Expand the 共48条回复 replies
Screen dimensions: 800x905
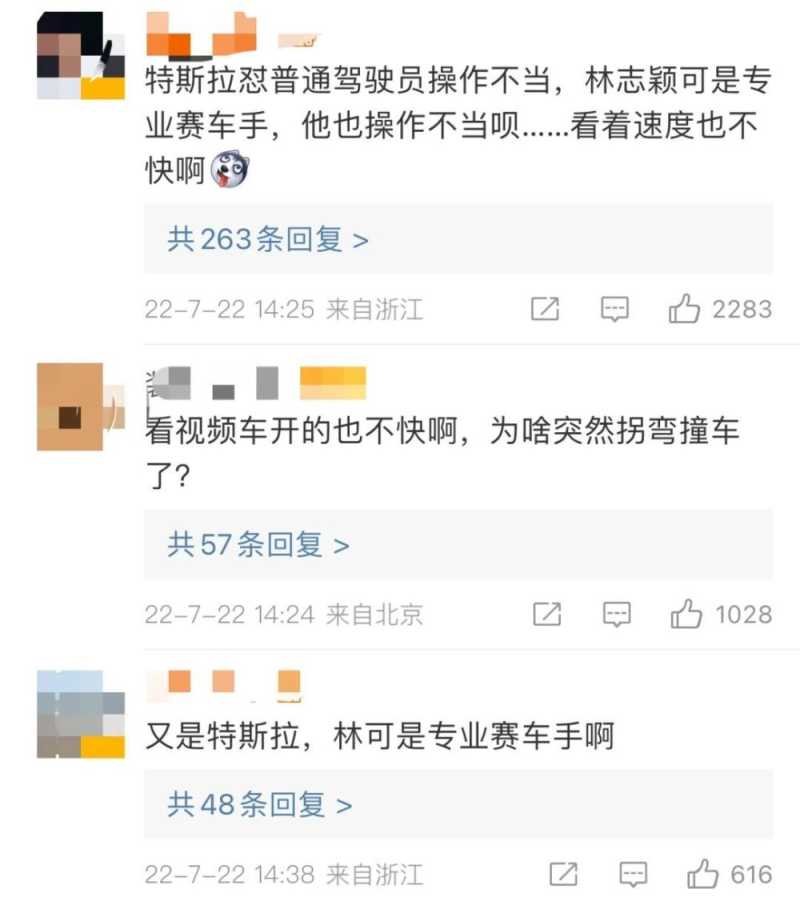click(x=259, y=805)
